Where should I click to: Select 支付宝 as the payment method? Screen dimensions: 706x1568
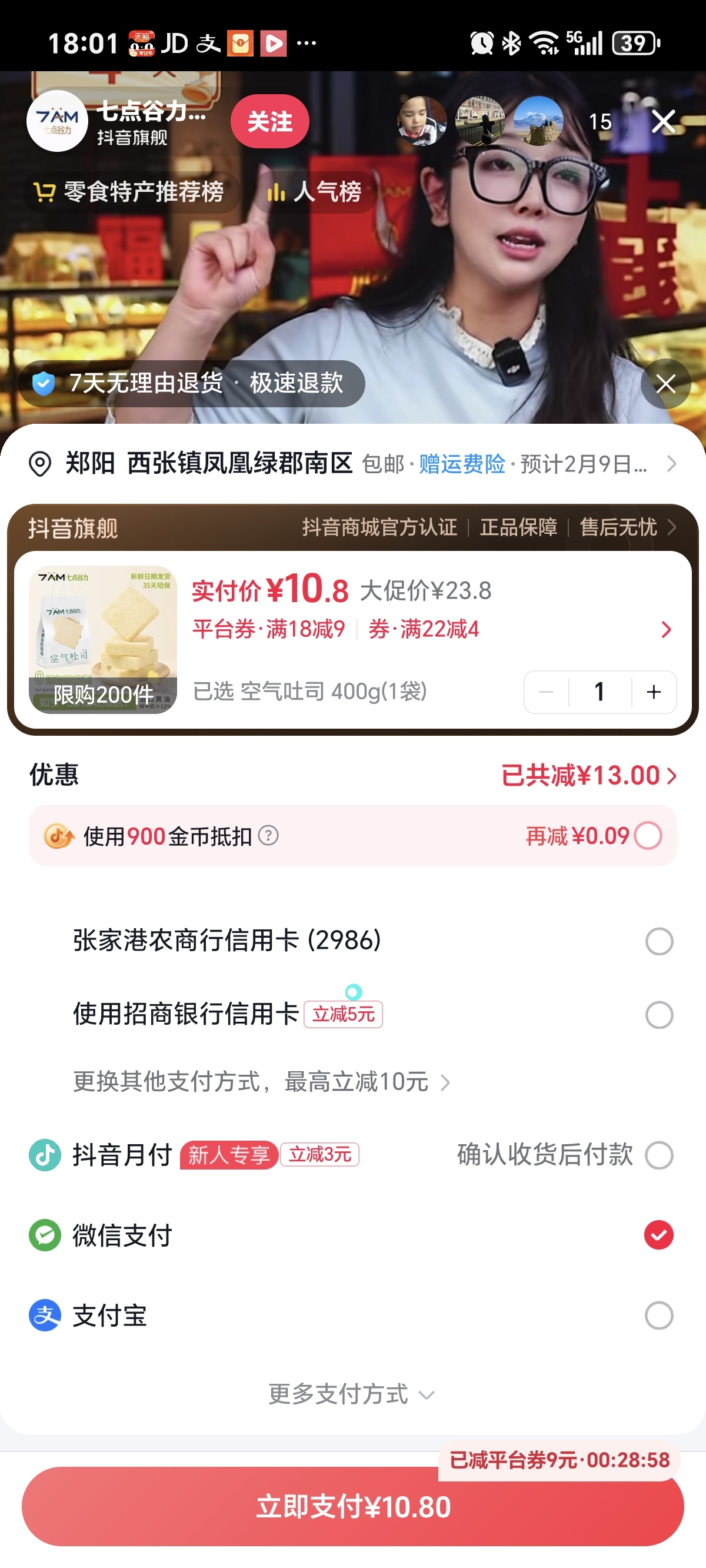658,1315
